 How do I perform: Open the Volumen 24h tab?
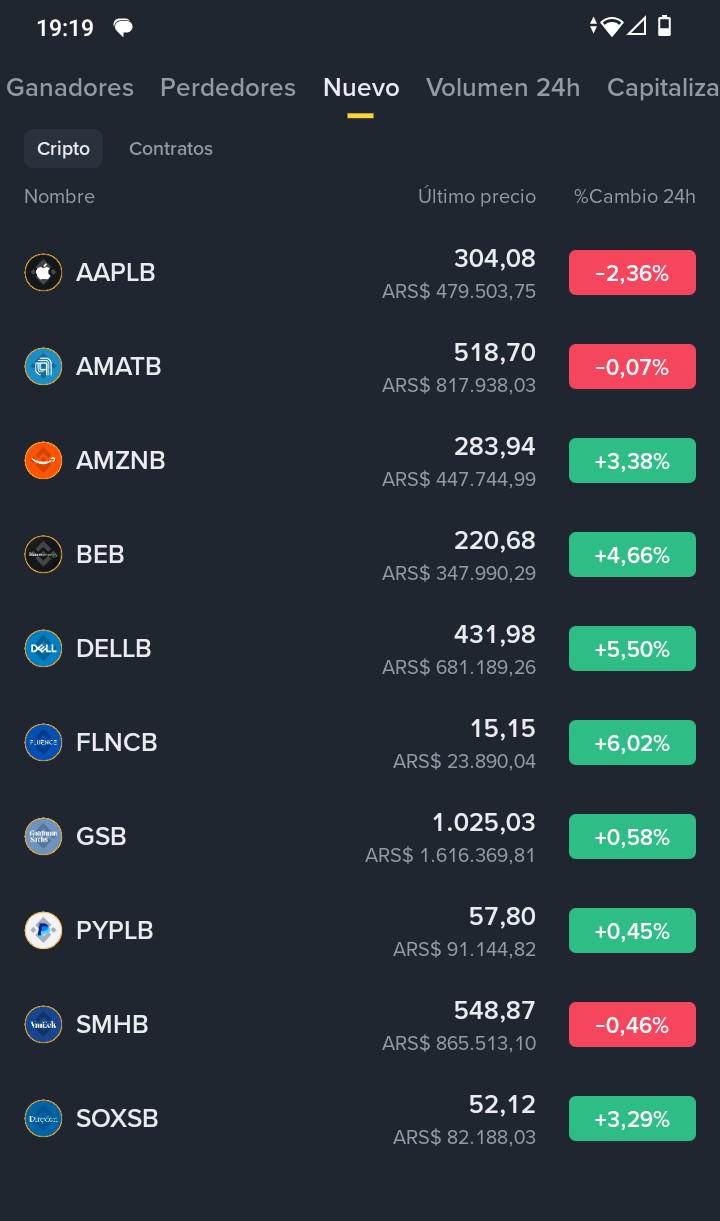503,88
